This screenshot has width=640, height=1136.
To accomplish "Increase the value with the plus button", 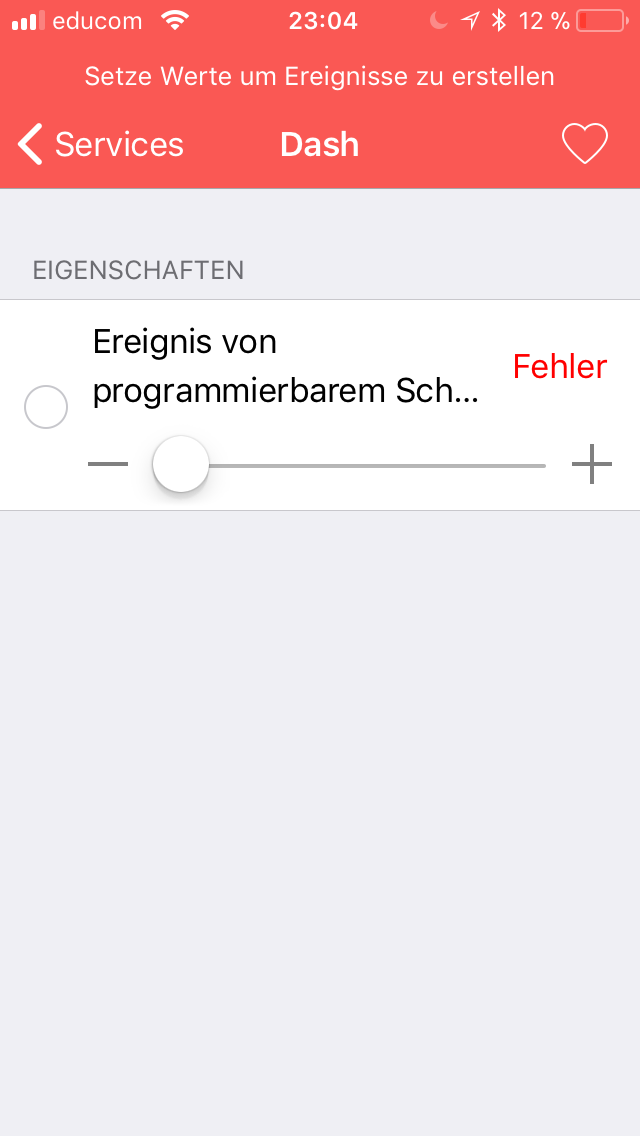I will point(591,465).
